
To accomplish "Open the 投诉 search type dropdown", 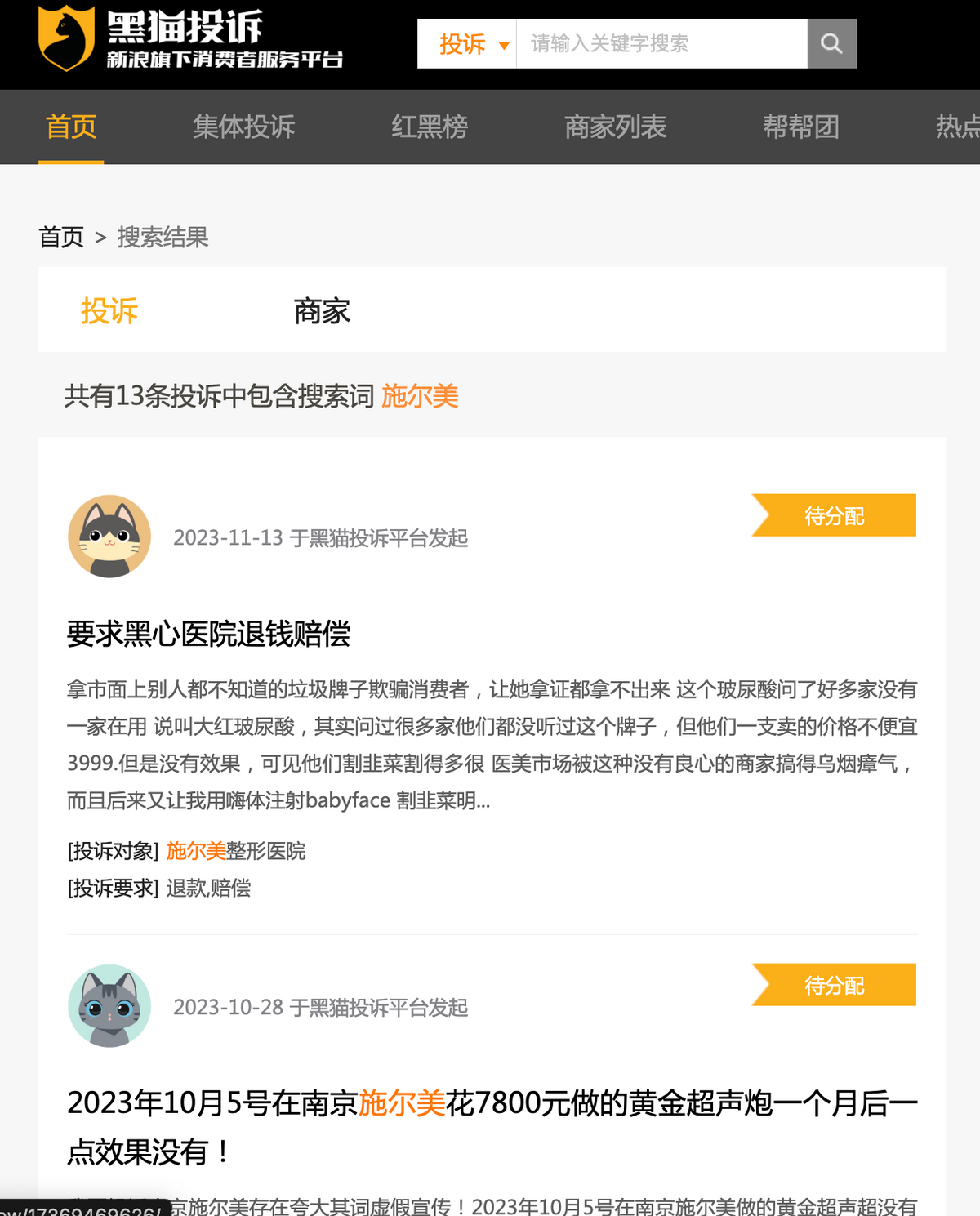I will [x=472, y=44].
